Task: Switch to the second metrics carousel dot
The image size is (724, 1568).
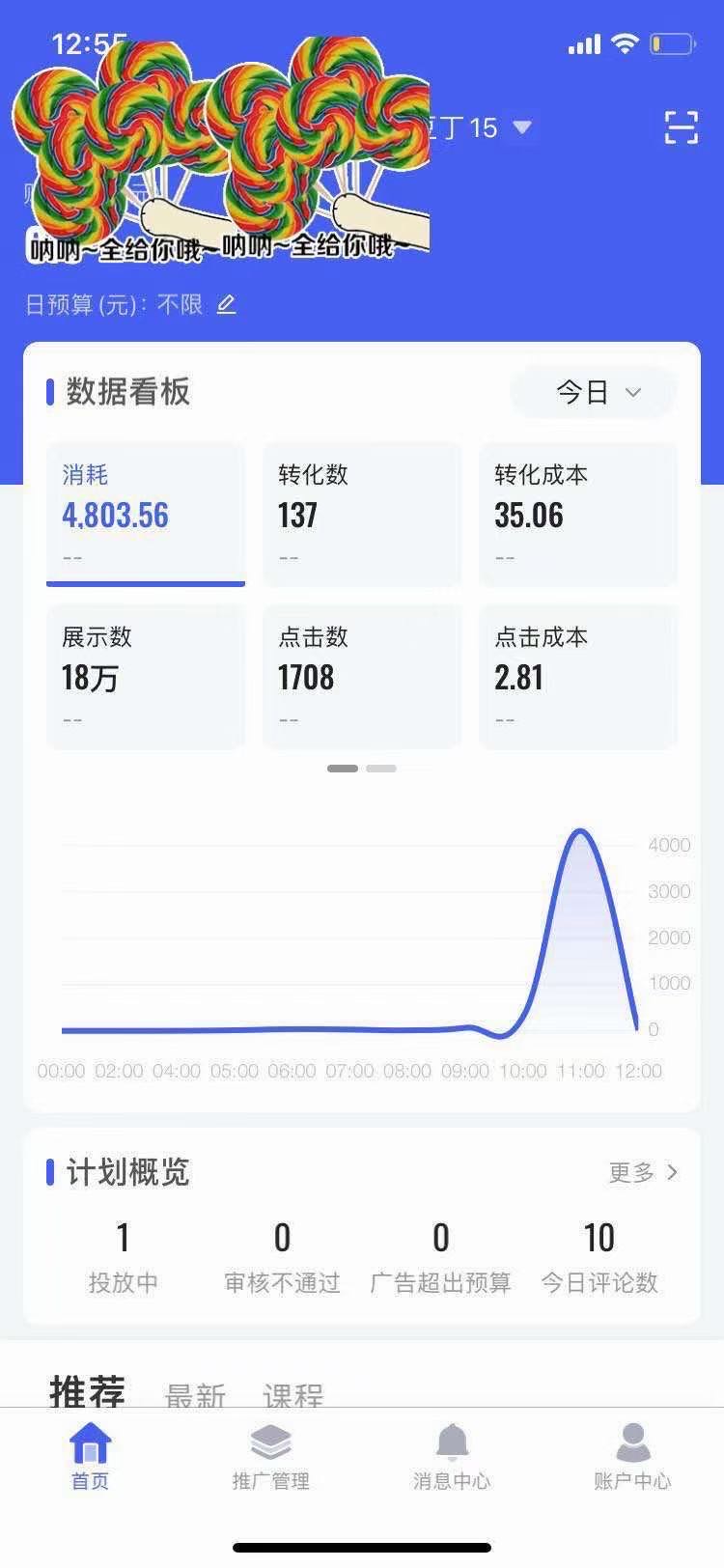Action: click(382, 769)
